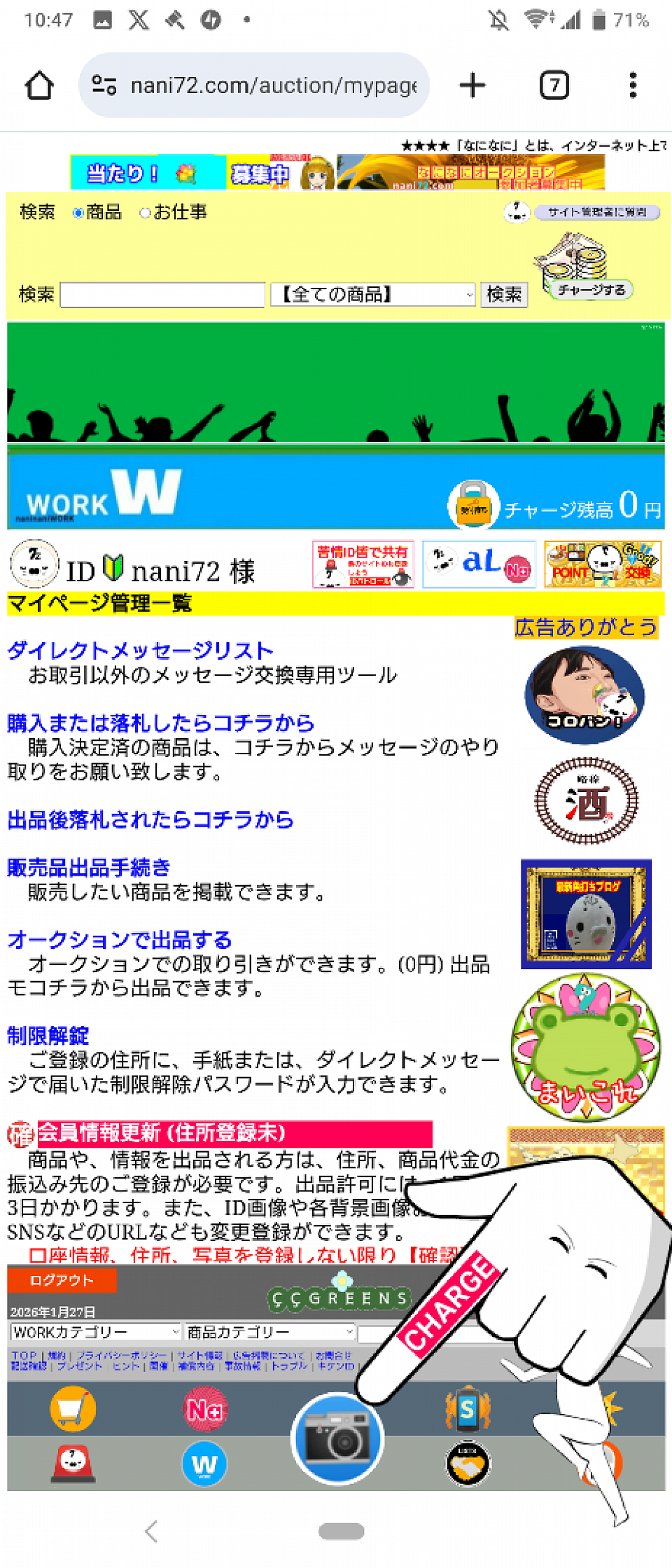Tap the チャージする charge button

tap(591, 290)
